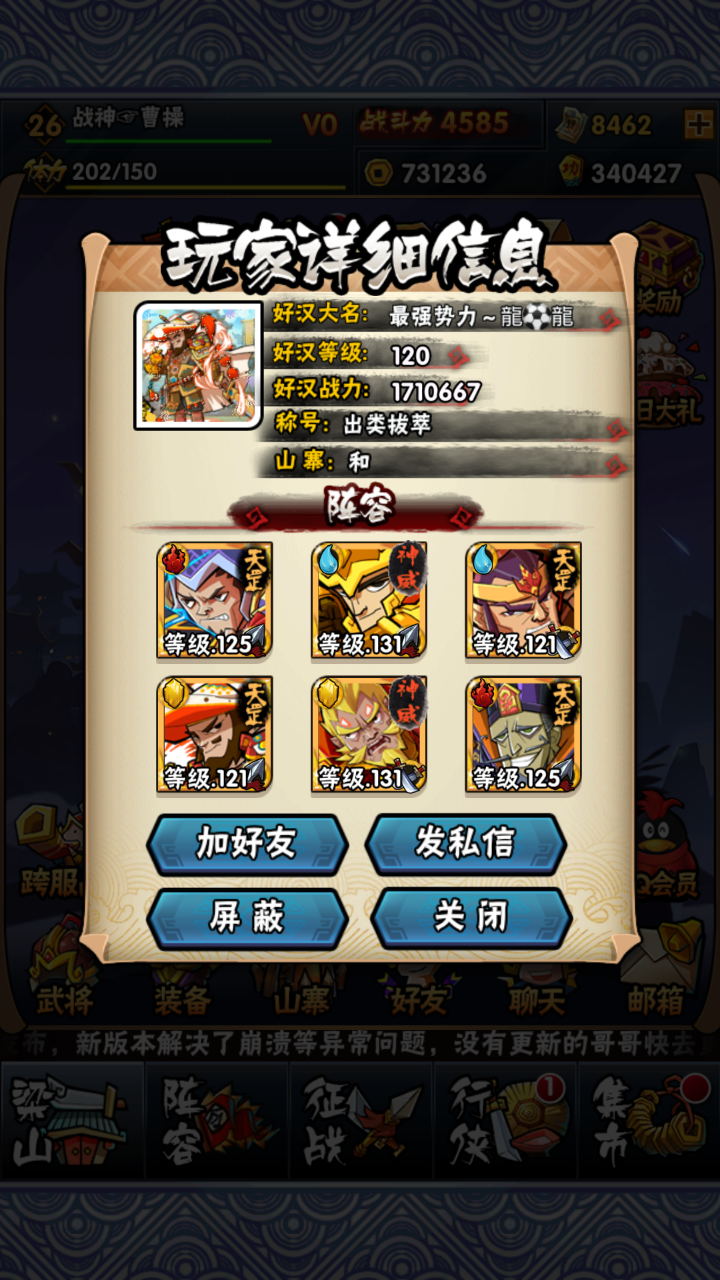Go to the 征战 battle tab
This screenshot has width=720, height=1280.
(x=360, y=1122)
